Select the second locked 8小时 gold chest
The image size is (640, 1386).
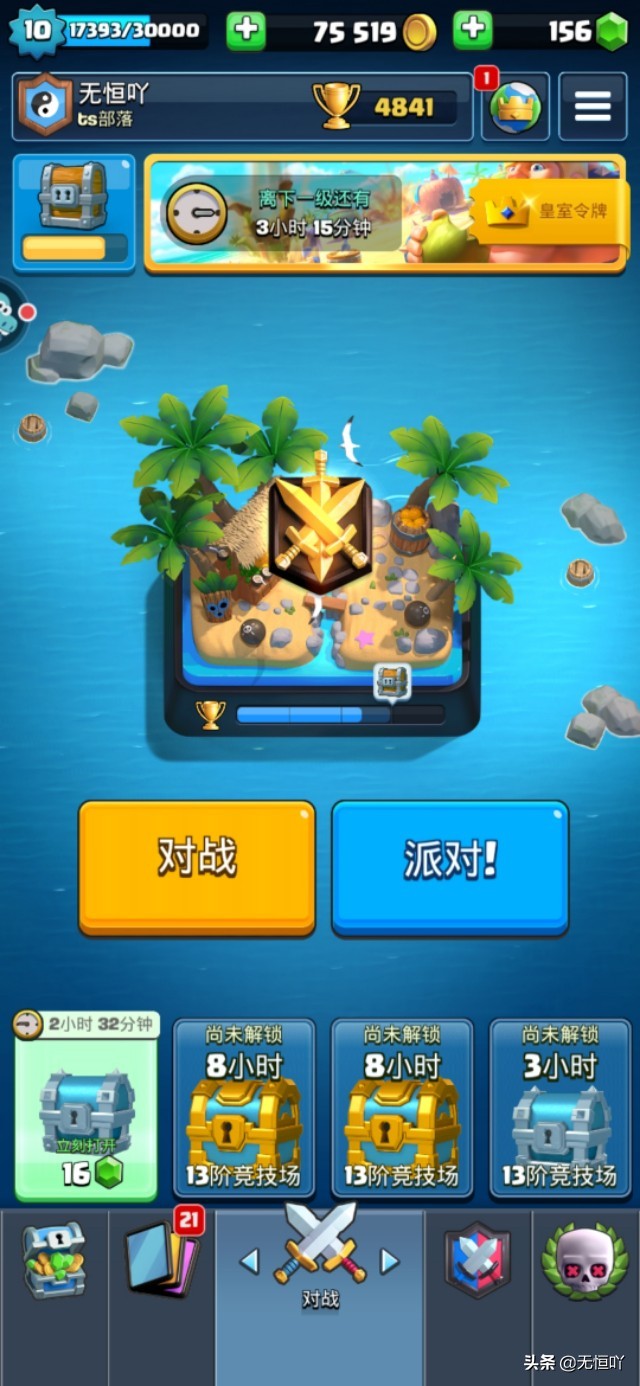coord(402,1108)
